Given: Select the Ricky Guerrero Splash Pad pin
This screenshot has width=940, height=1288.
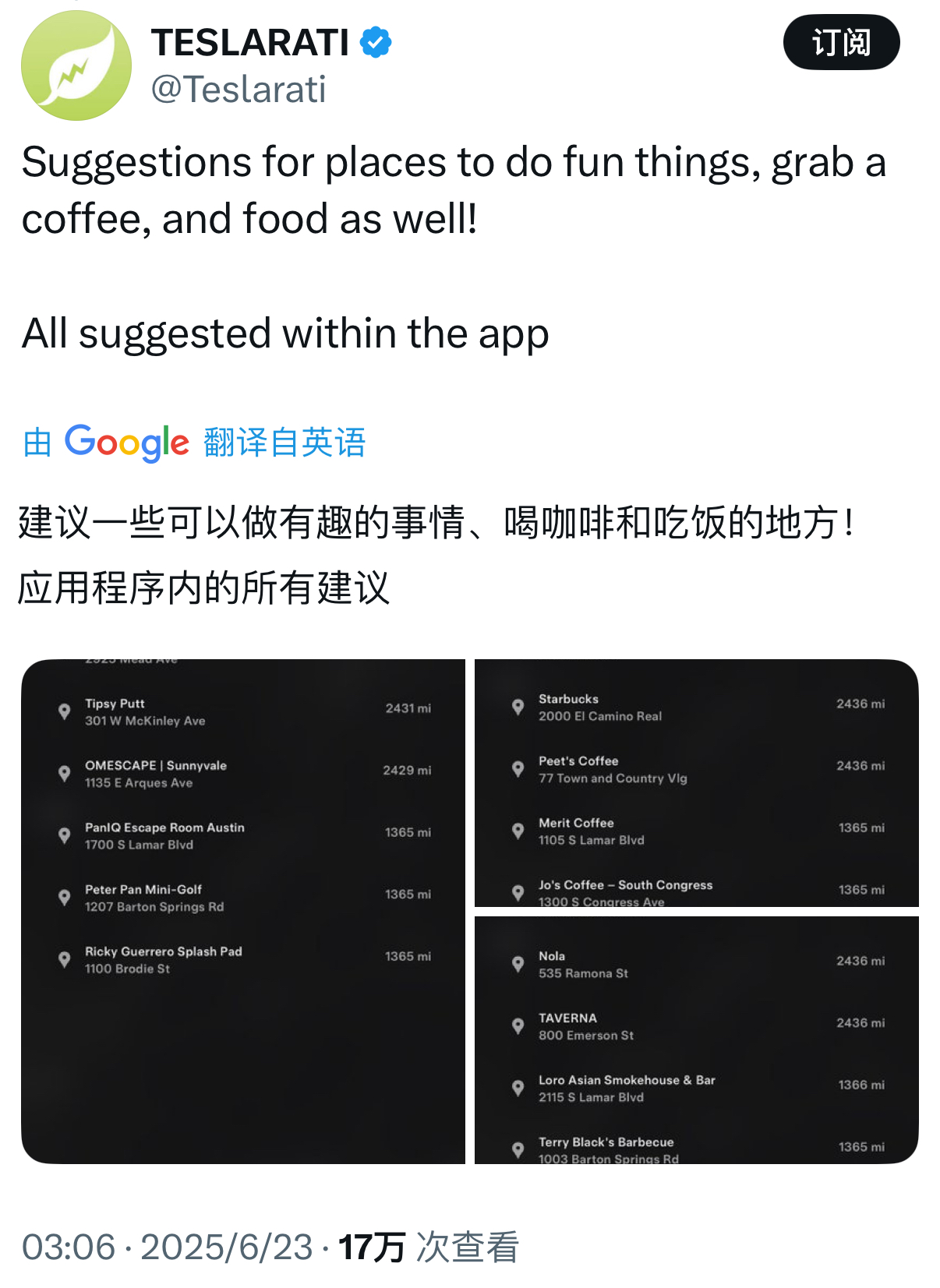Looking at the screenshot, I should [65, 959].
